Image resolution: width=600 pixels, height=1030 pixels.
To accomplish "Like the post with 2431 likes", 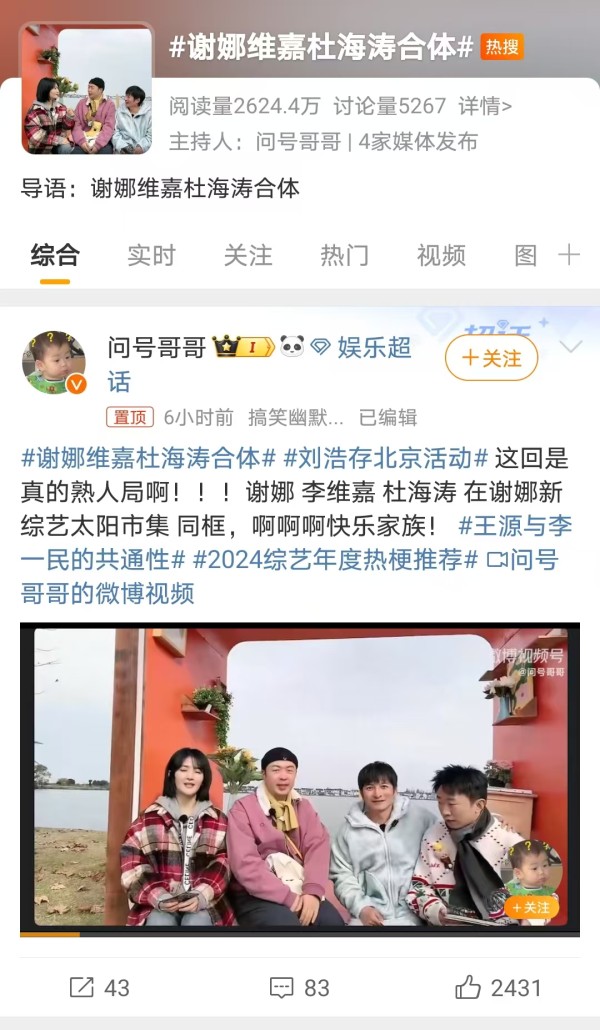I will click(498, 988).
